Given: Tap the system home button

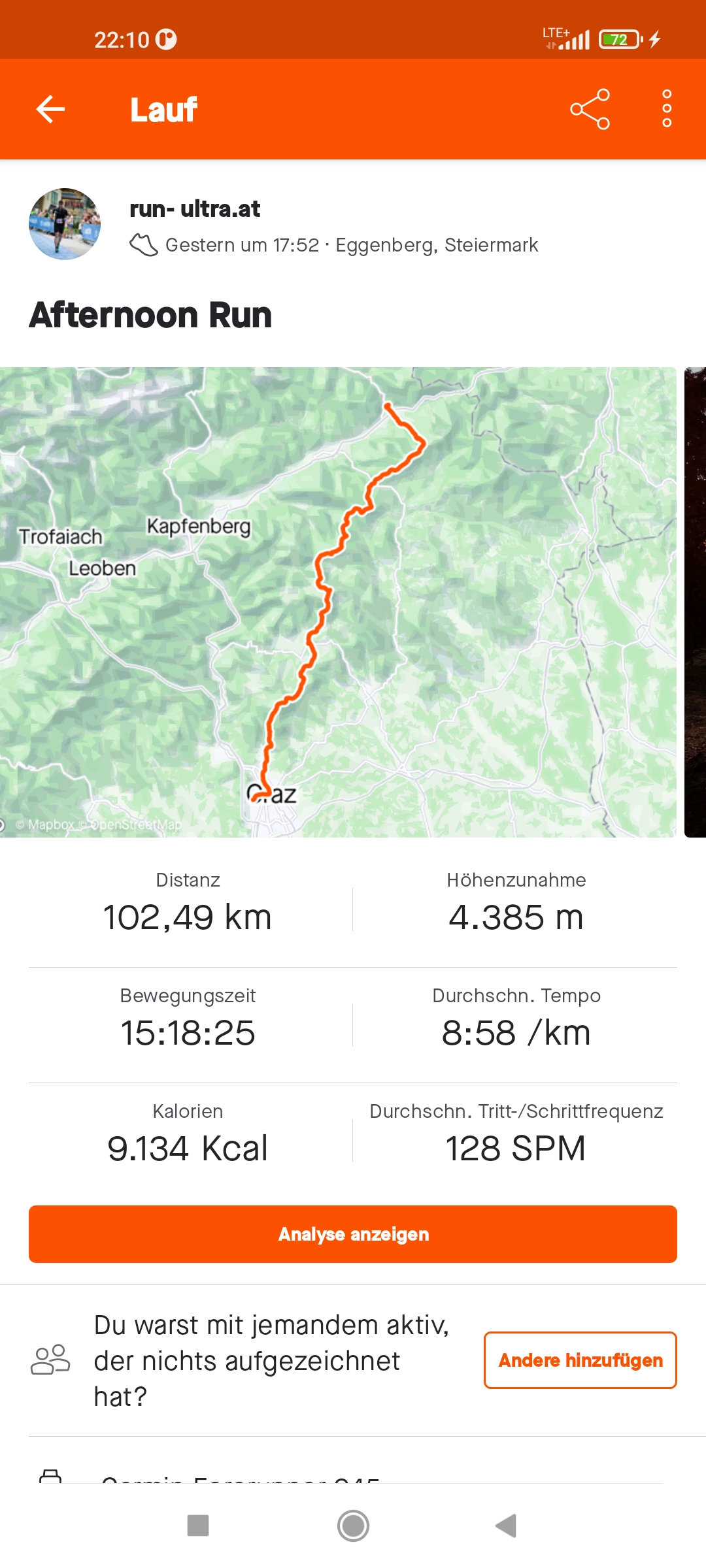Looking at the screenshot, I should (x=353, y=1526).
